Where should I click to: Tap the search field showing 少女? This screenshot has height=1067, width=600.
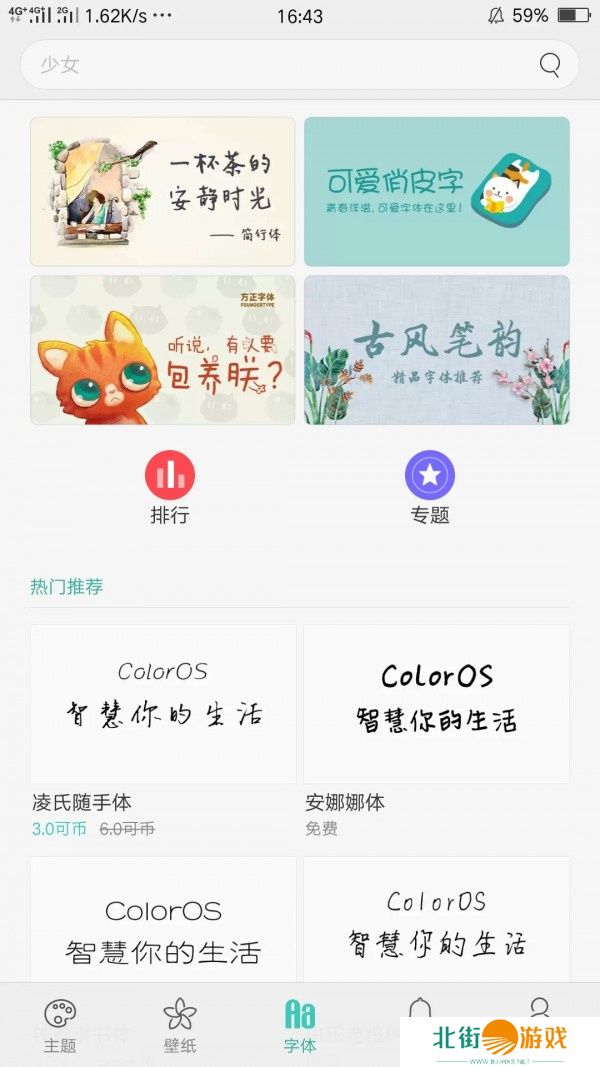(280, 65)
